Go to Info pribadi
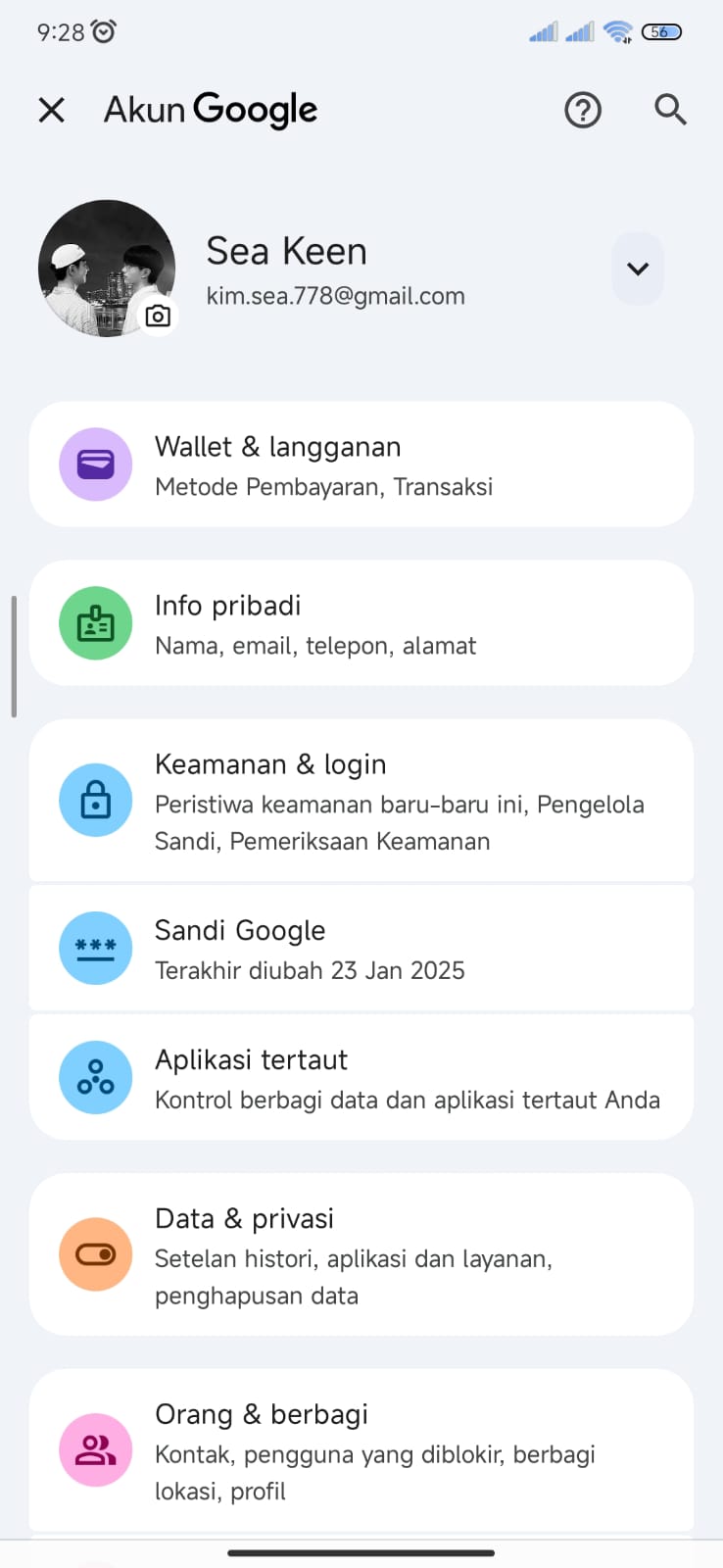The image size is (723, 1568). coord(361,623)
